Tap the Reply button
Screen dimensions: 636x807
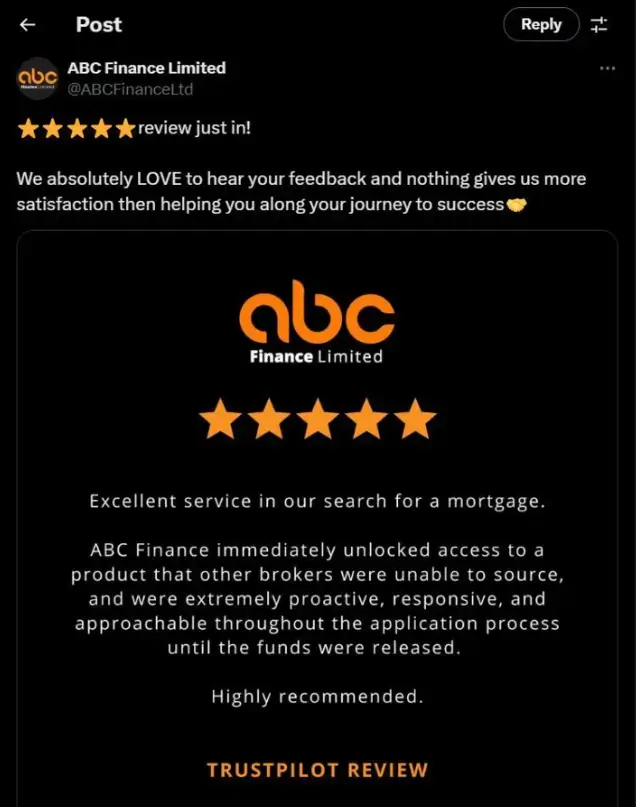[541, 25]
